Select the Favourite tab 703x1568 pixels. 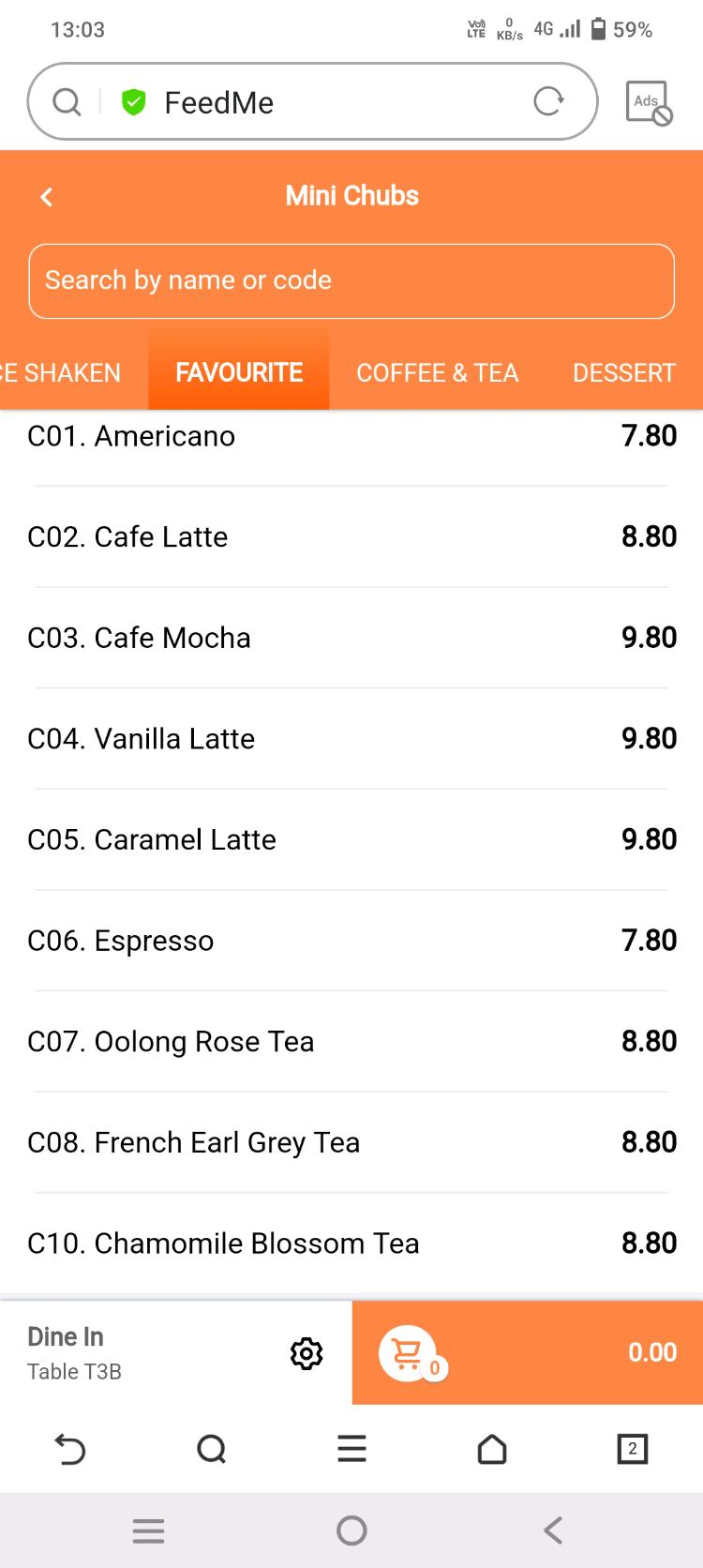coord(239,372)
